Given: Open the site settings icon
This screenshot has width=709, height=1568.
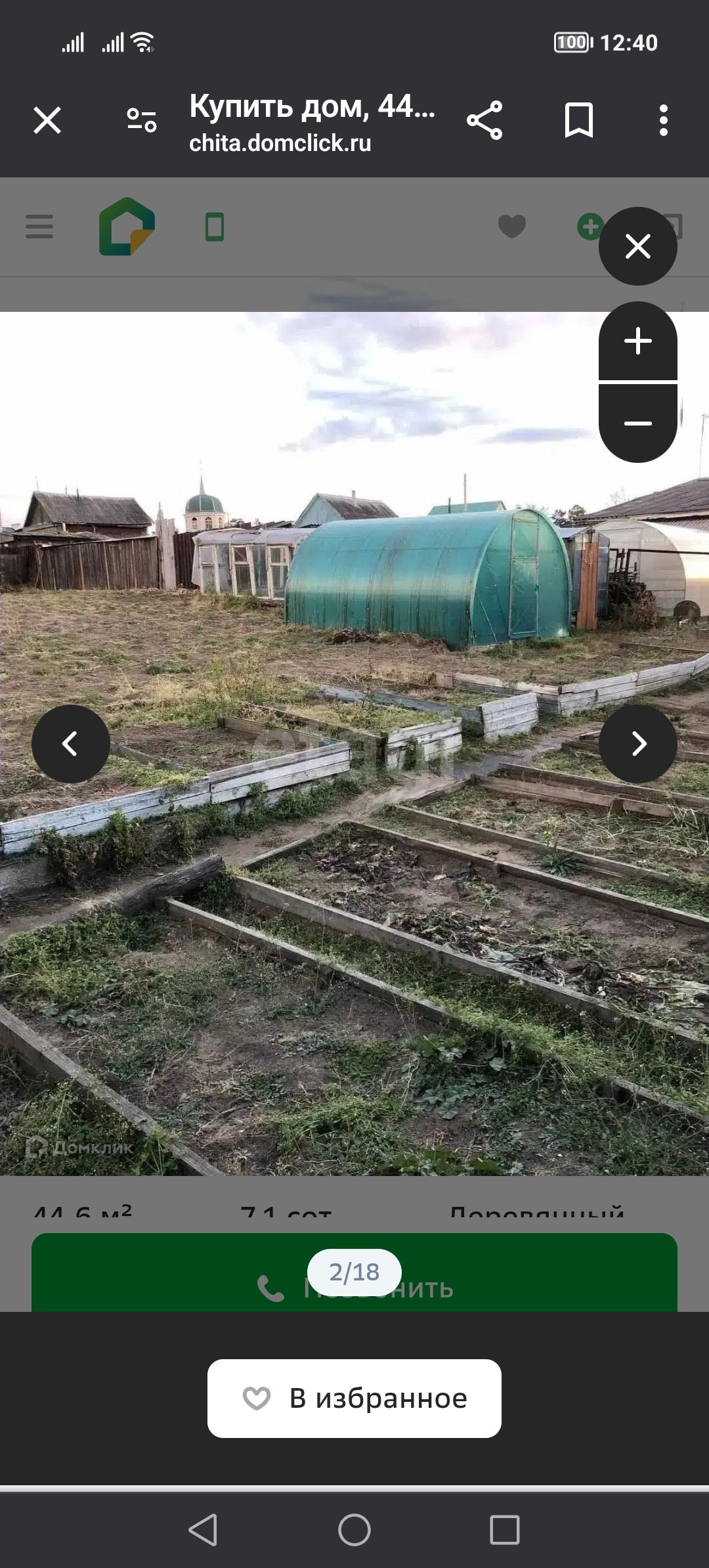Looking at the screenshot, I should pos(142,121).
